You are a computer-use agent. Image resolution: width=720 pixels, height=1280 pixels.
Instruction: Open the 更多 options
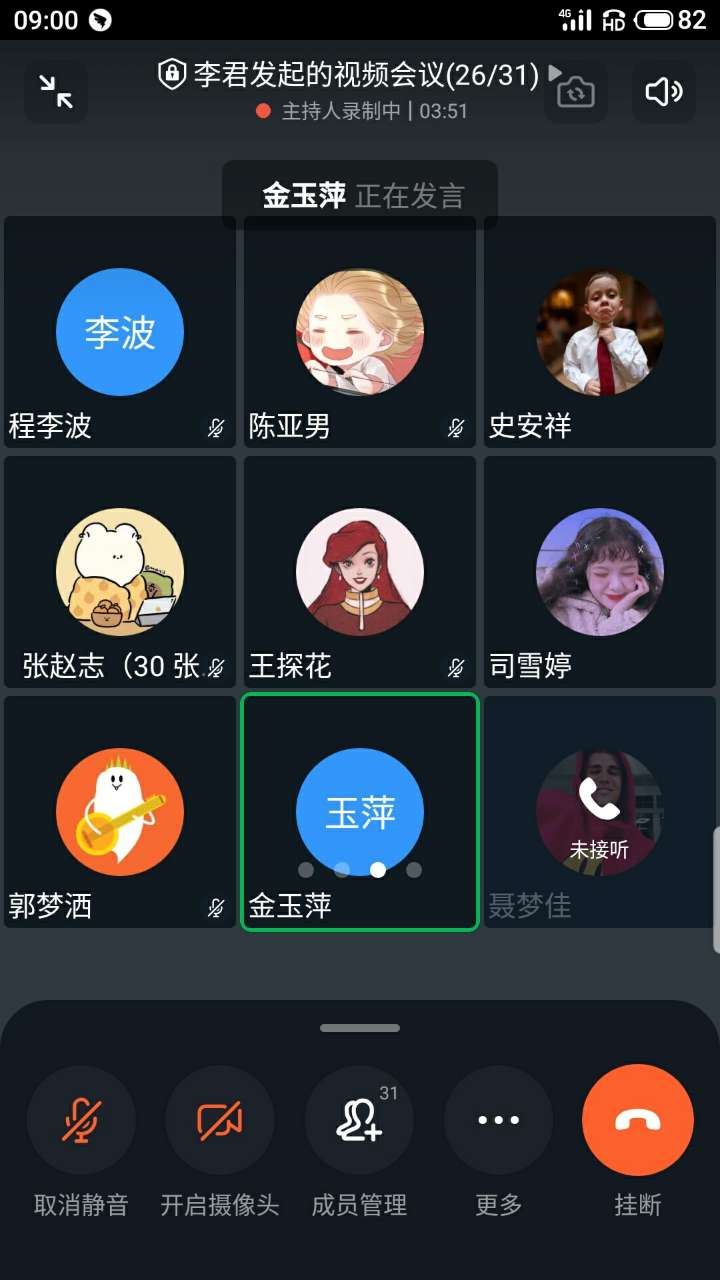click(498, 1120)
